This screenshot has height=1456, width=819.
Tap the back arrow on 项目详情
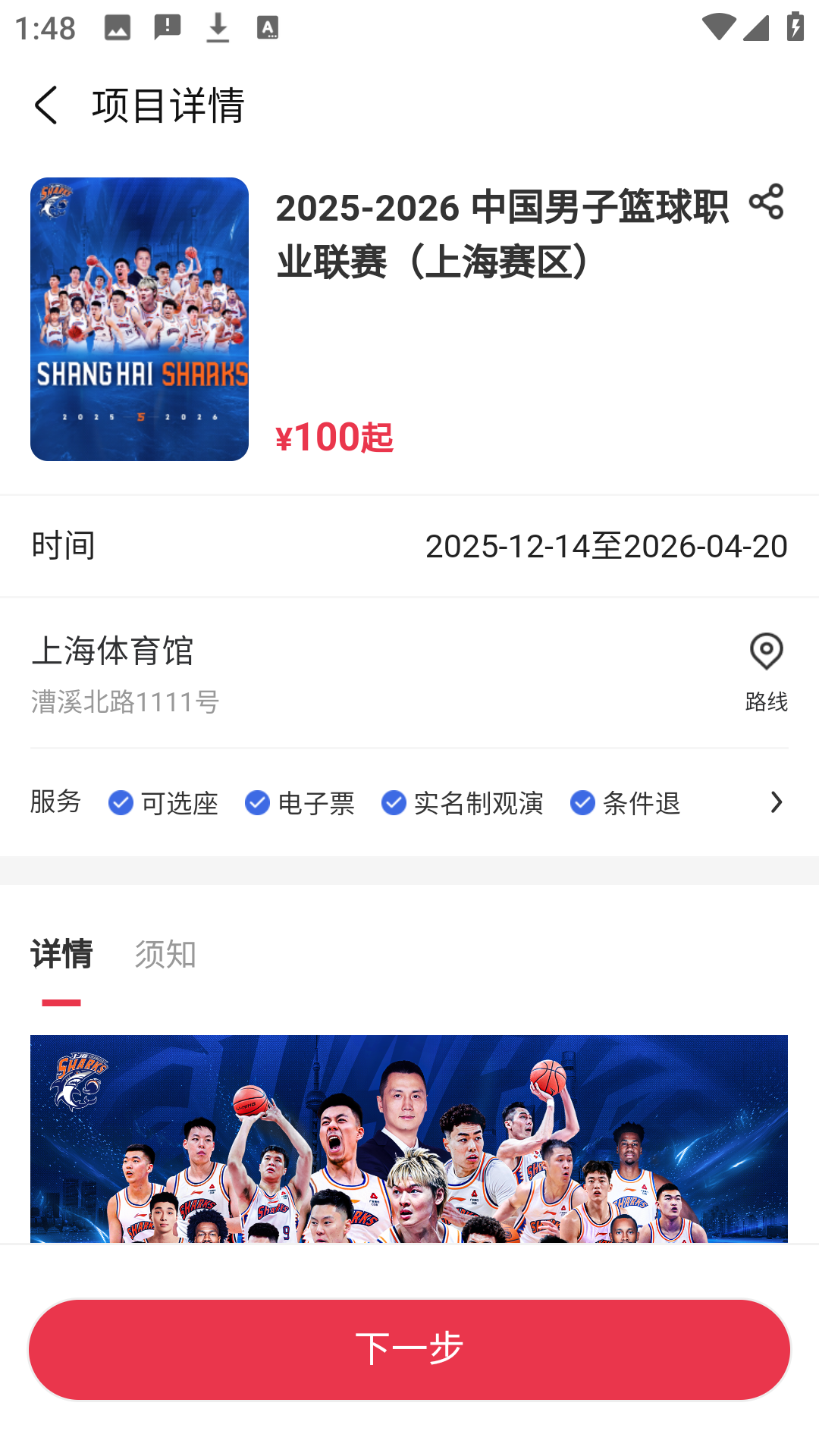(47, 105)
